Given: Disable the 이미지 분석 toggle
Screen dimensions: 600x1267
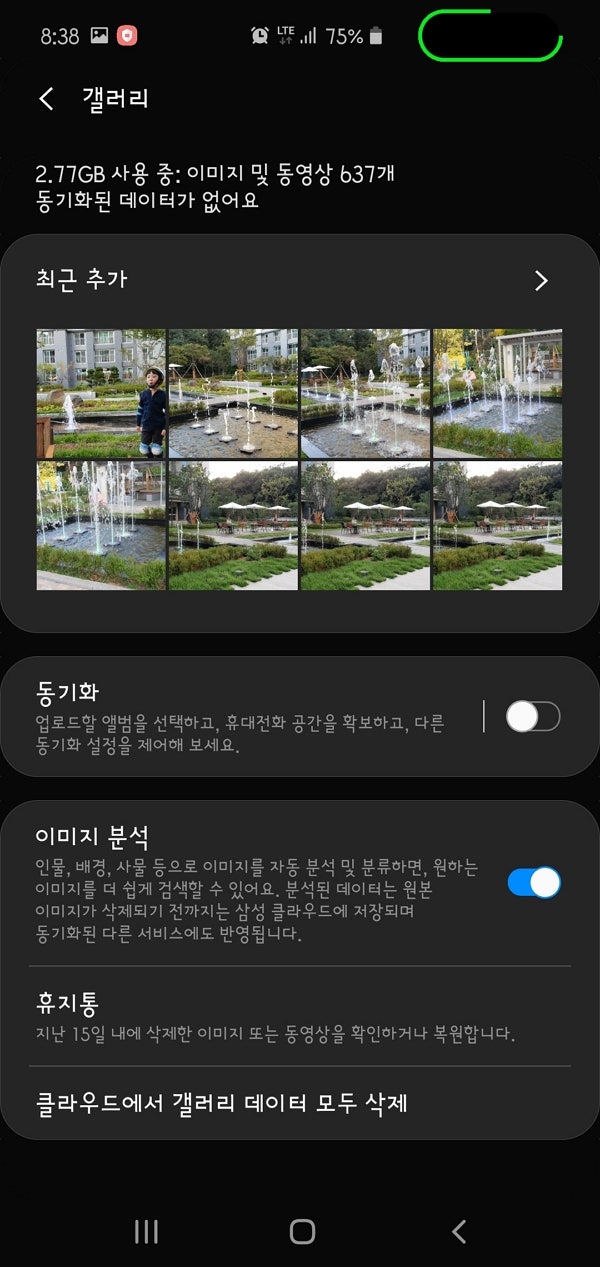Looking at the screenshot, I should (533, 882).
